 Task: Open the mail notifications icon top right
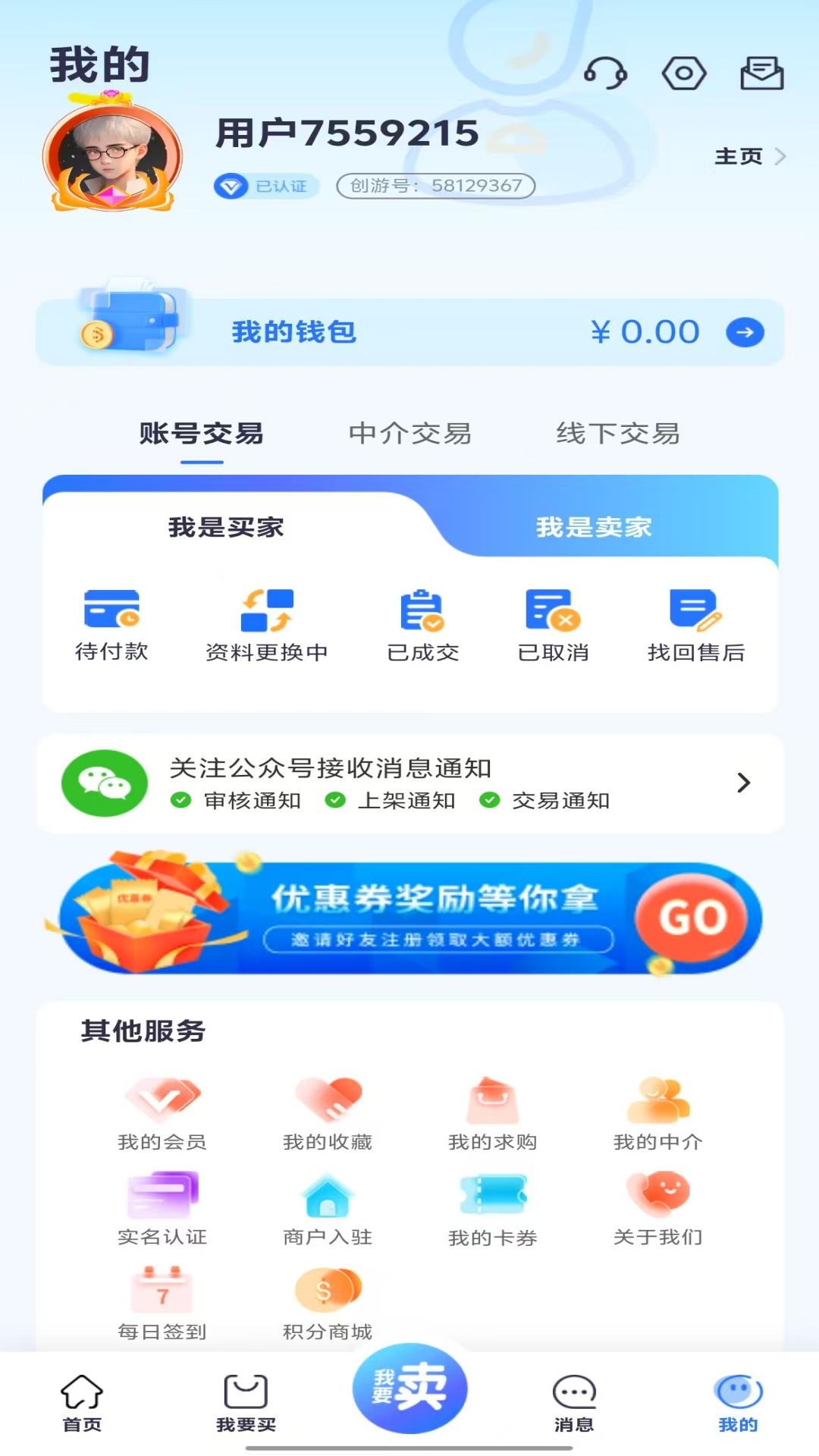tap(761, 73)
